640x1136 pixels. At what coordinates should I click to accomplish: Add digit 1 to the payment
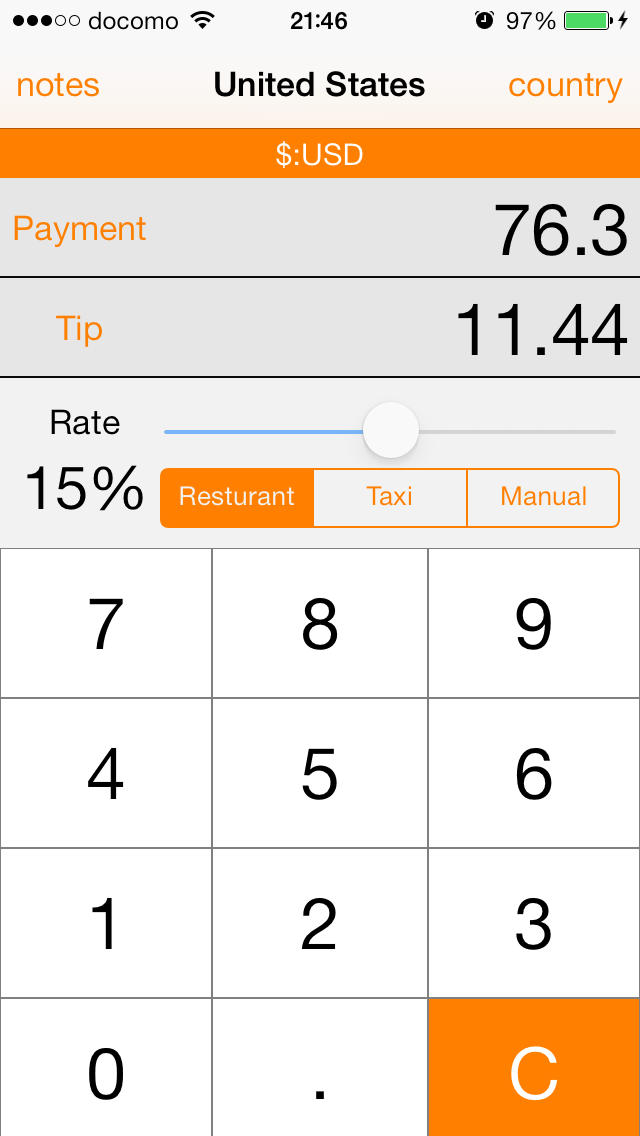coord(106,923)
